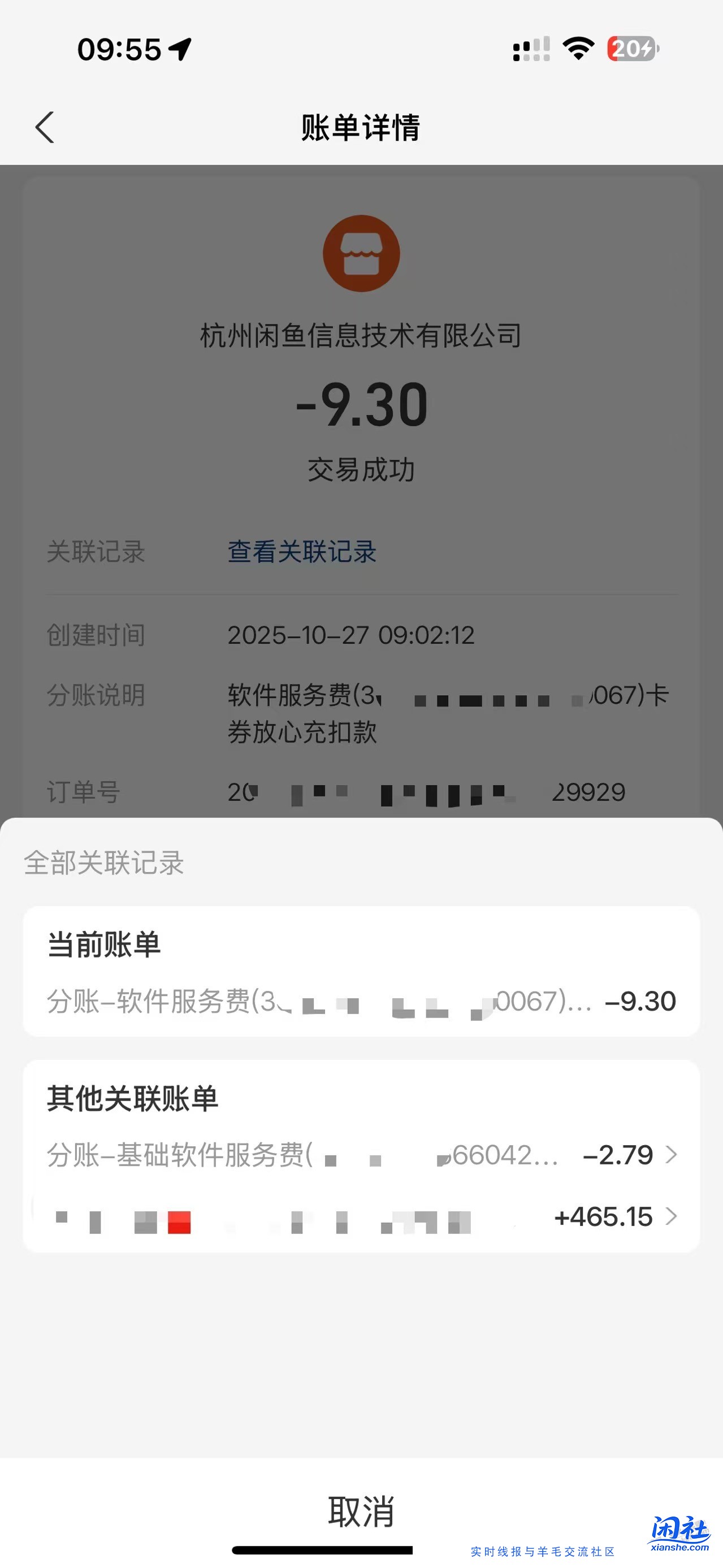Screen dimensions: 723x1568
Task: Tap the cellular signal bars icon
Action: [x=531, y=50]
